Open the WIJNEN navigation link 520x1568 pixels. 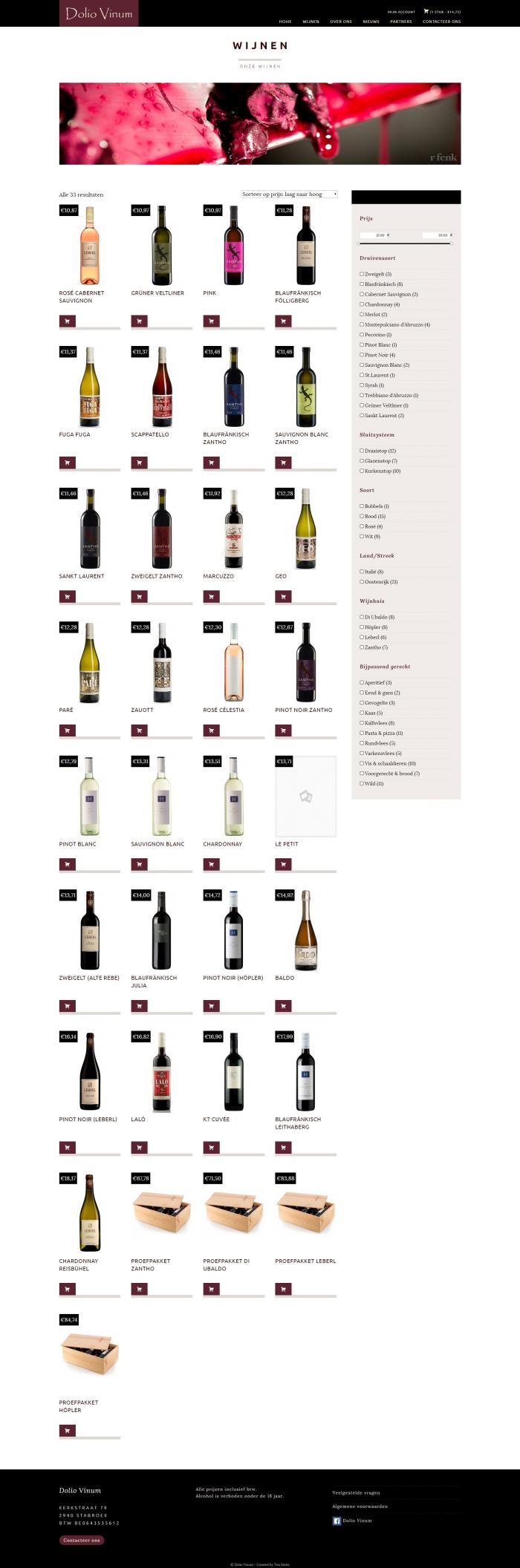click(x=311, y=22)
